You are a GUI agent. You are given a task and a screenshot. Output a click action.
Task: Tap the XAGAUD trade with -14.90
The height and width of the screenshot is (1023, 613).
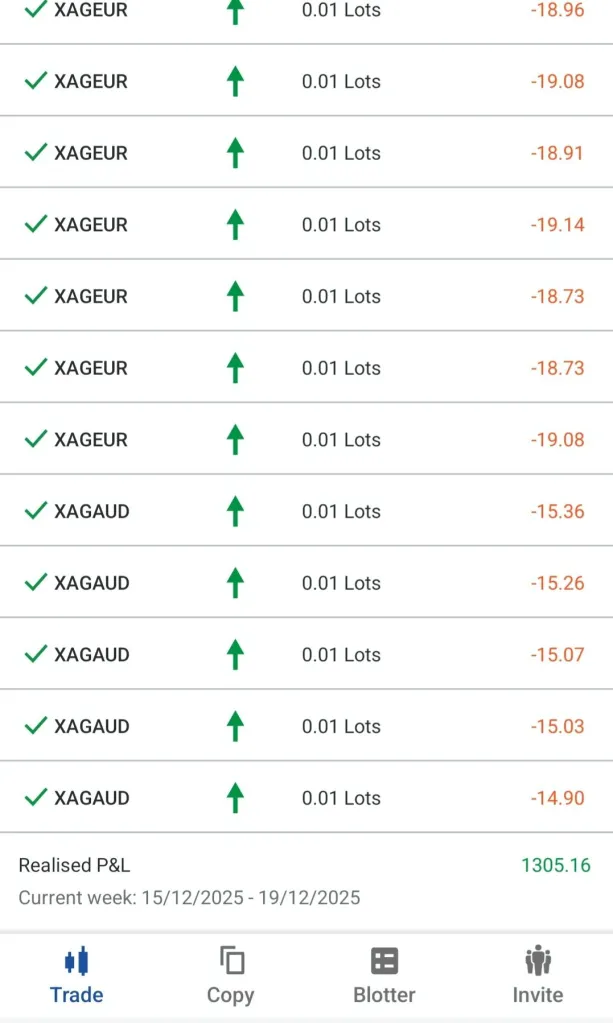point(306,798)
